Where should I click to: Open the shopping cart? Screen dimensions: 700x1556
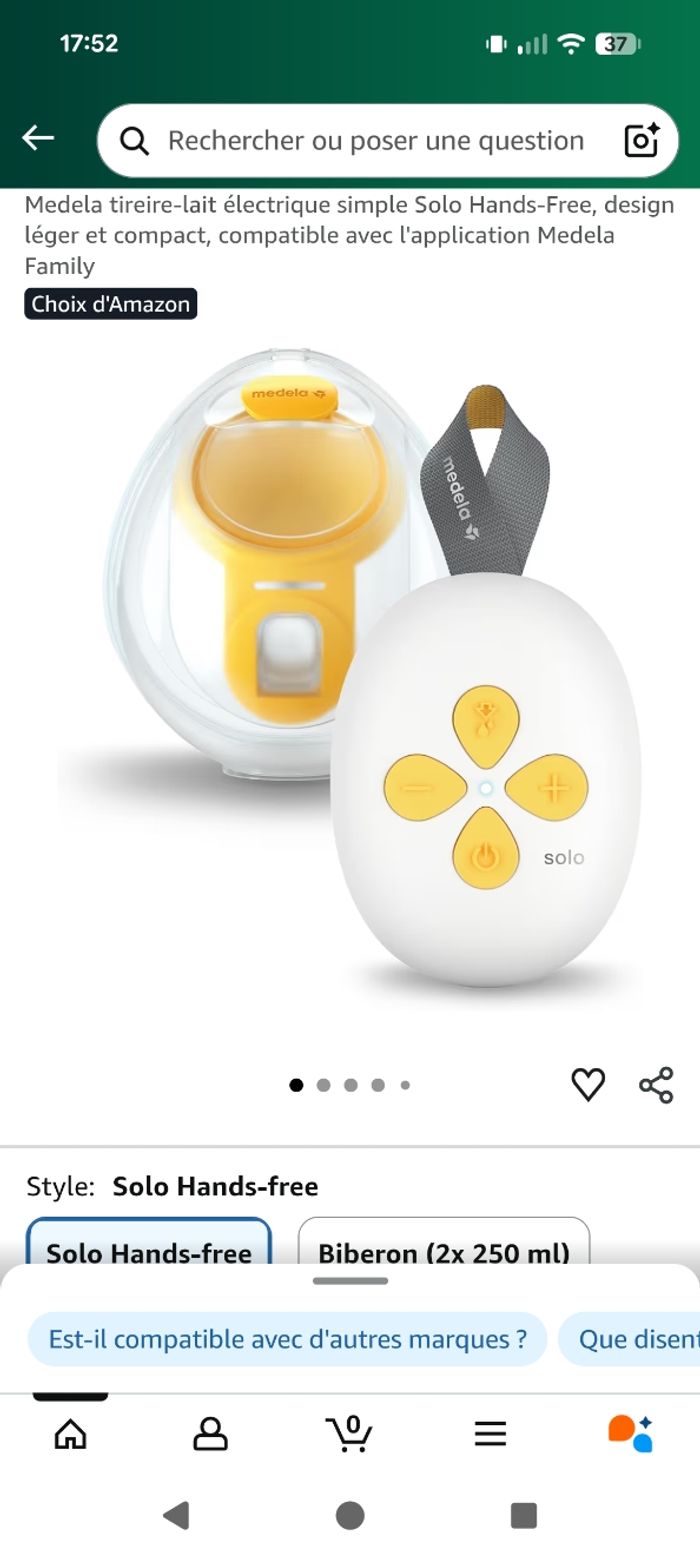(349, 1435)
